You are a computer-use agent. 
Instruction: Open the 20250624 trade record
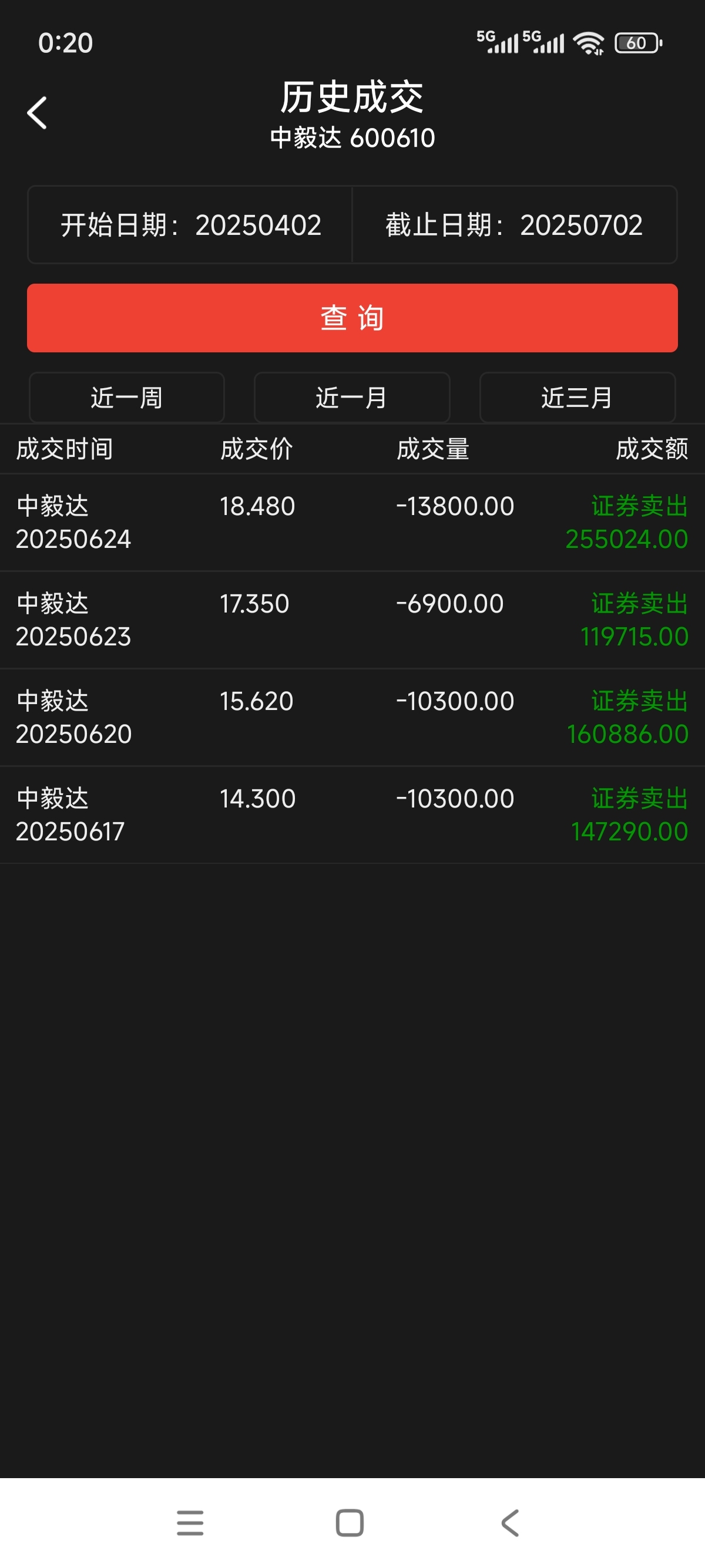[x=352, y=523]
